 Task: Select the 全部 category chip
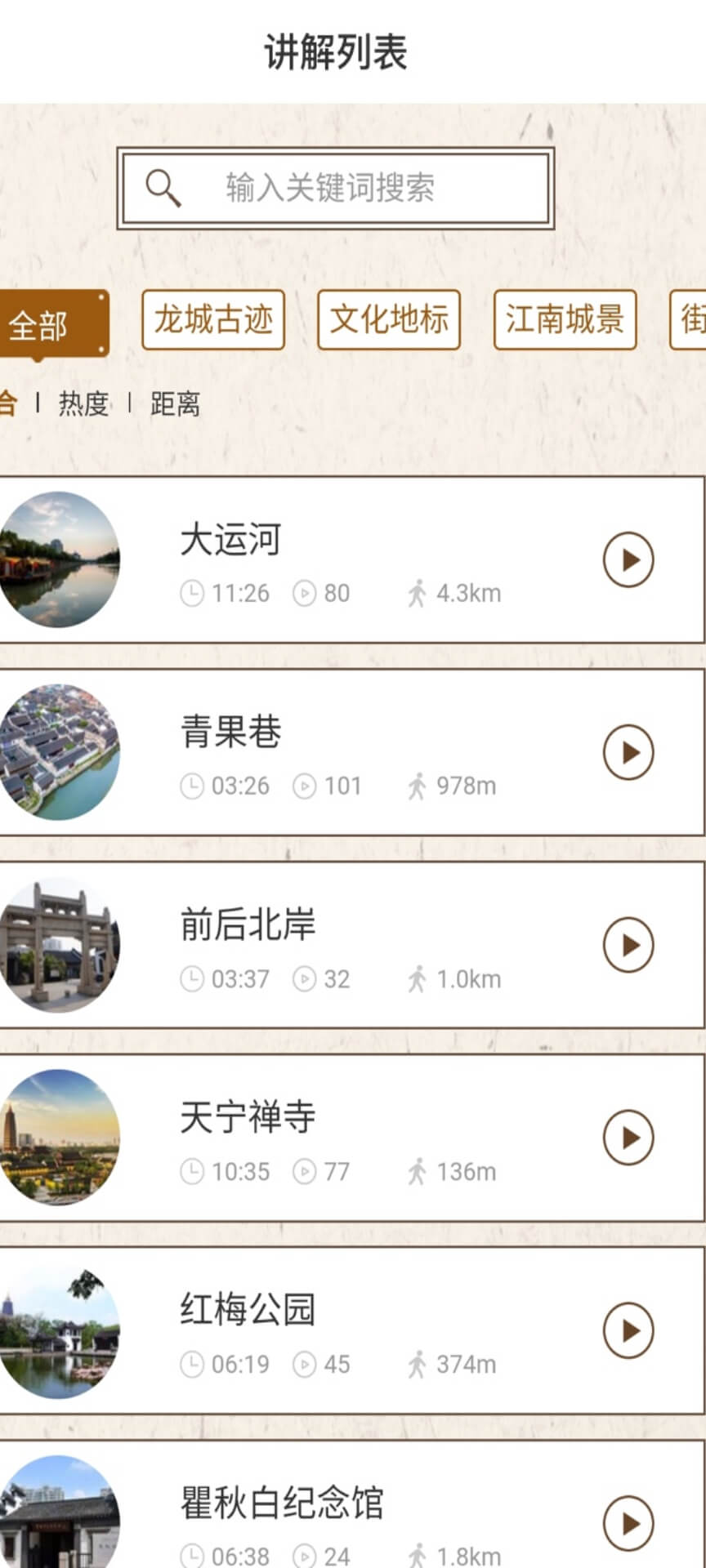click(51, 324)
